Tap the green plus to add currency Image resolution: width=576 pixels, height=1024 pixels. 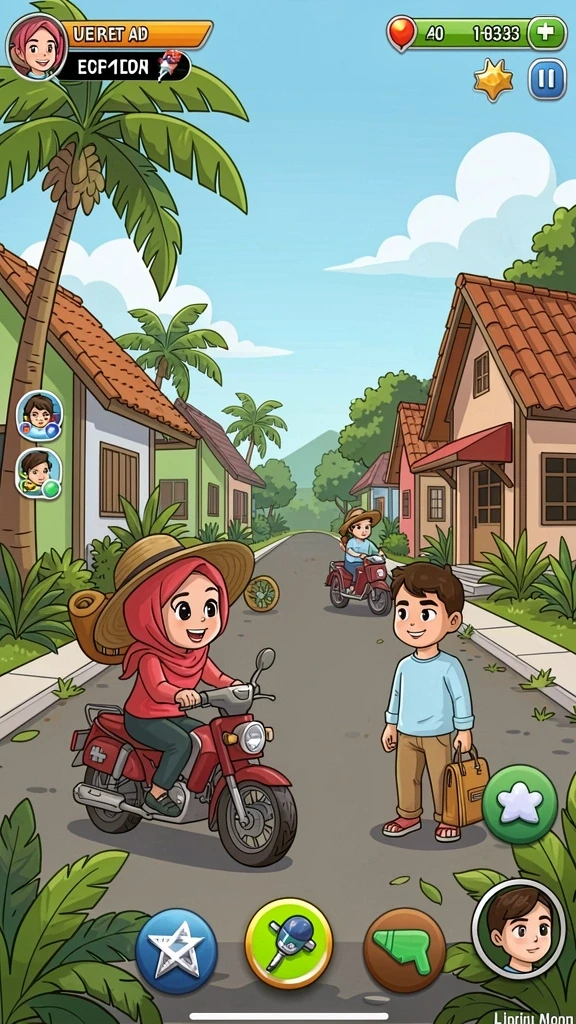point(547,33)
